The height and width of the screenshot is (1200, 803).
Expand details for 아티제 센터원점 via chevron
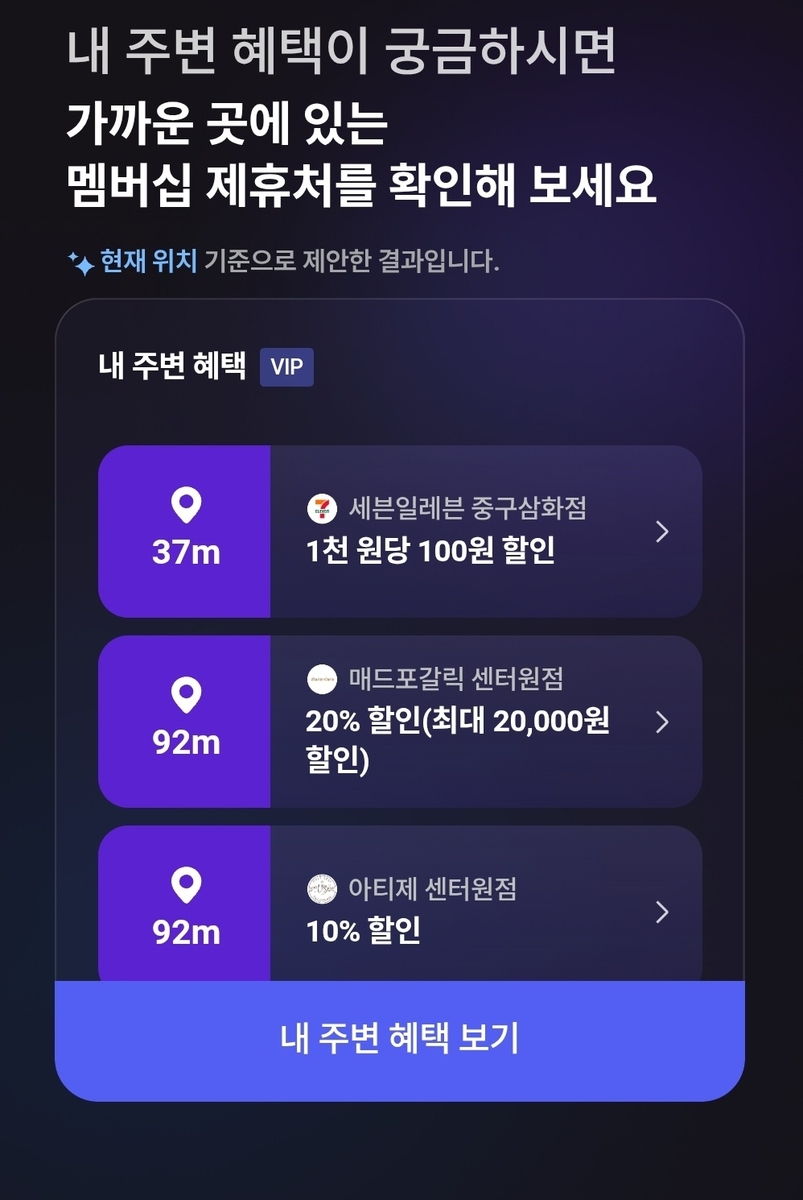point(661,912)
